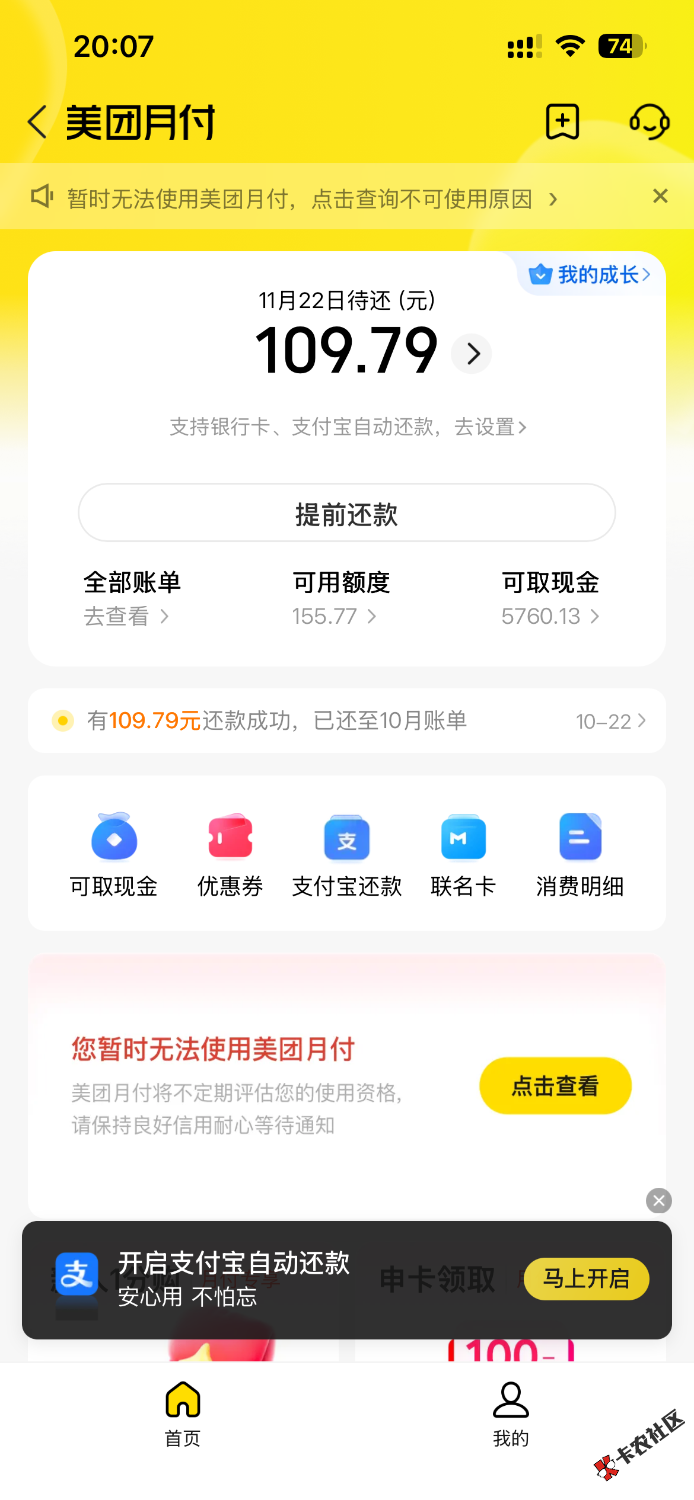
Task: Open 可取现金 5760.13 details
Action: [550, 616]
